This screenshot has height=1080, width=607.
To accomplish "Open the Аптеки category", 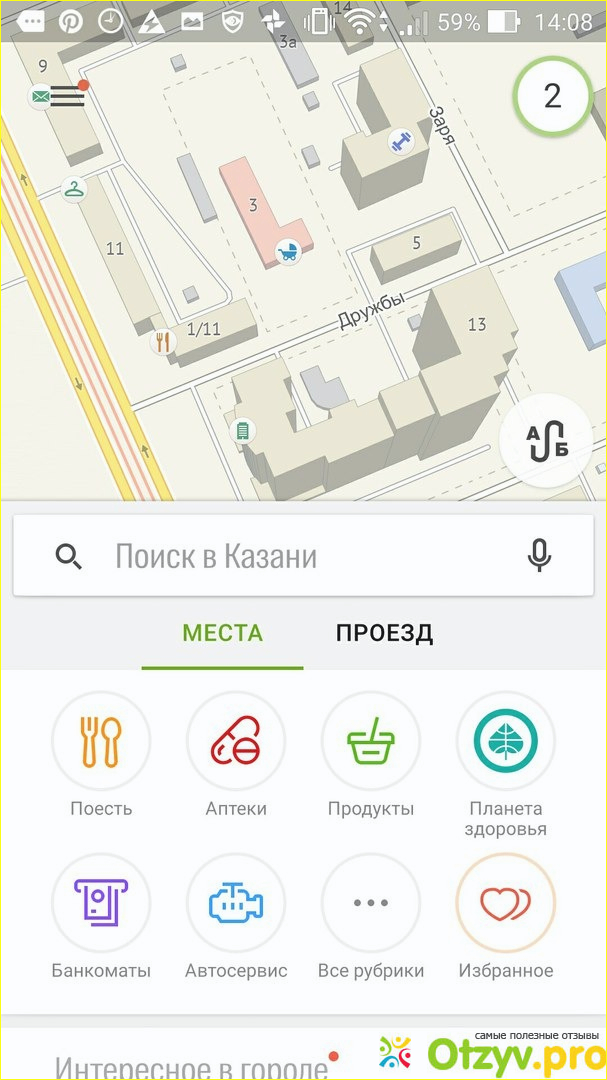I will click(x=236, y=741).
